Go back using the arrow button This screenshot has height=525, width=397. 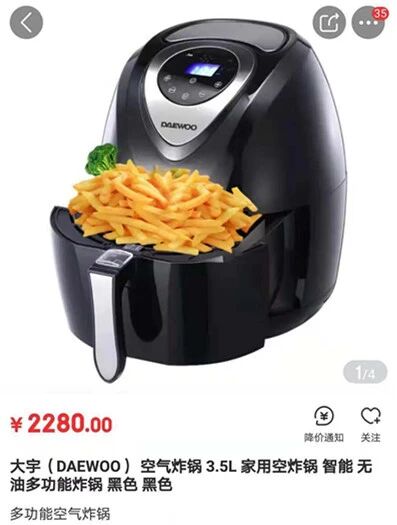[26, 22]
